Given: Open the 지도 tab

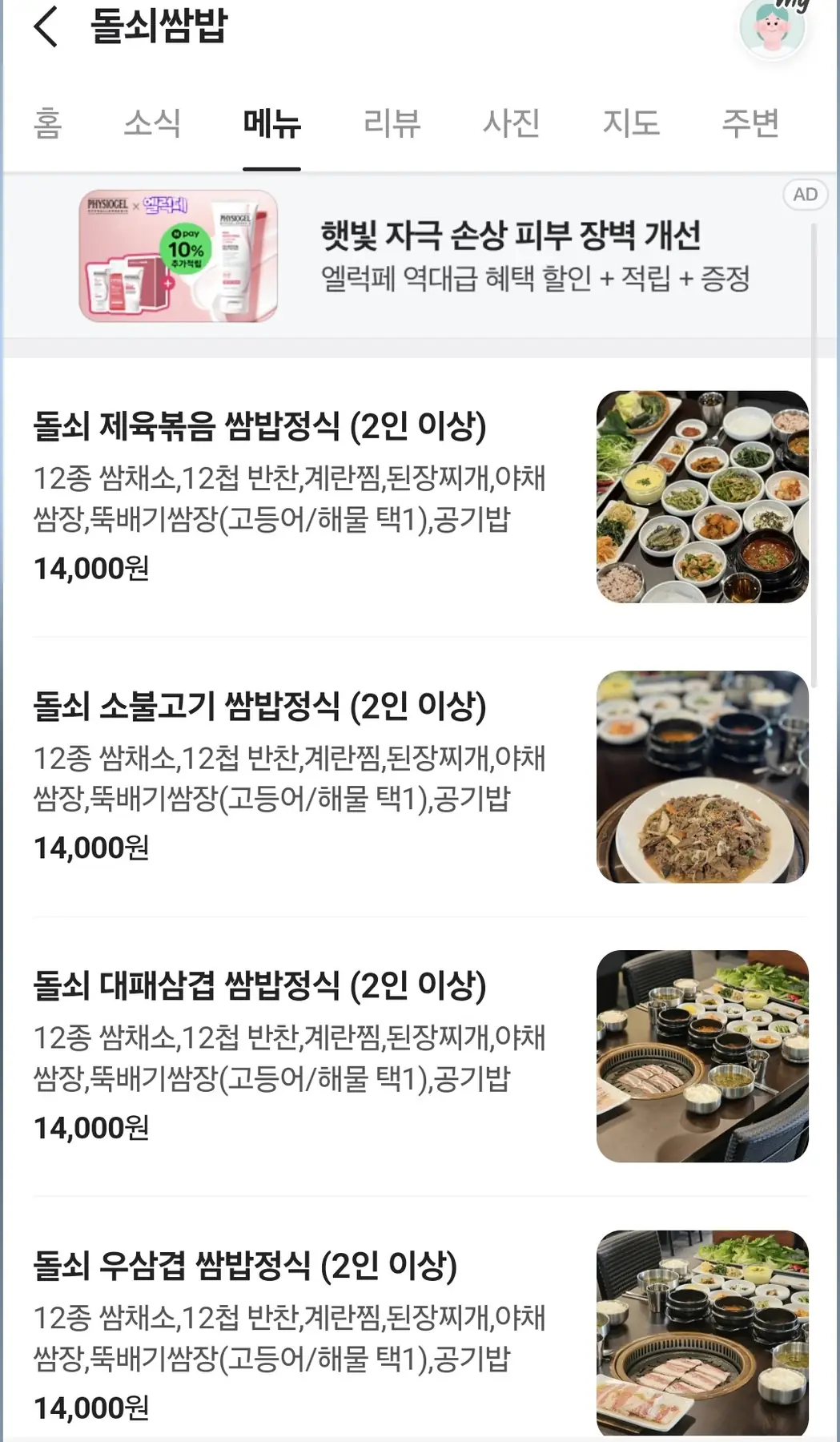Looking at the screenshot, I should (x=631, y=124).
